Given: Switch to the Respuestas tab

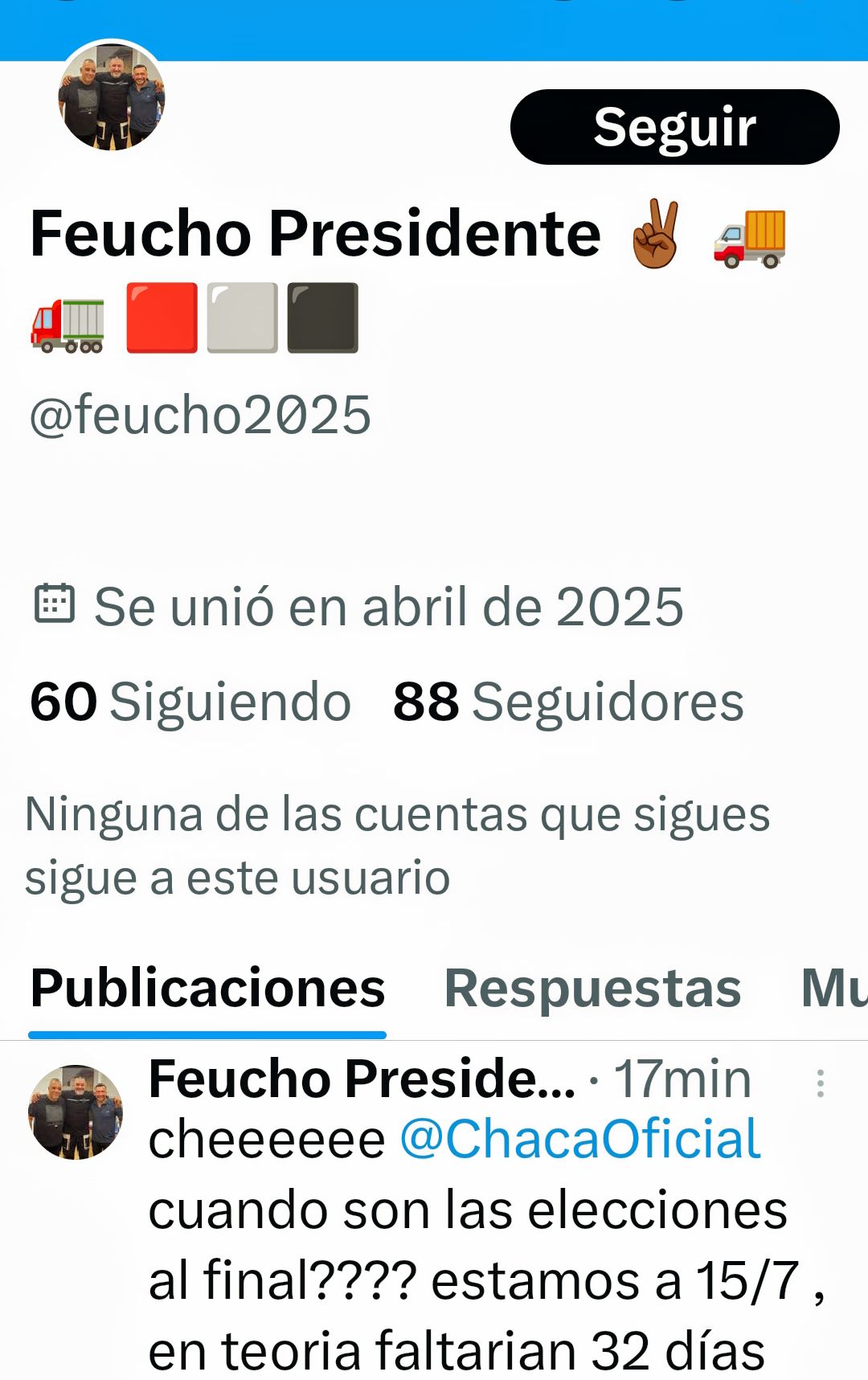Looking at the screenshot, I should (592, 989).
